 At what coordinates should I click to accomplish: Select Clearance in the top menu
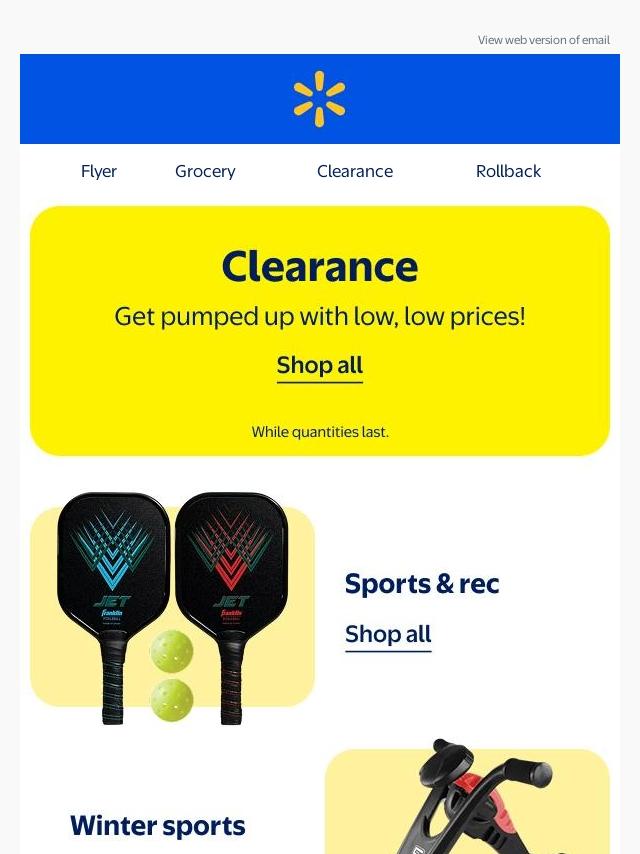355,171
